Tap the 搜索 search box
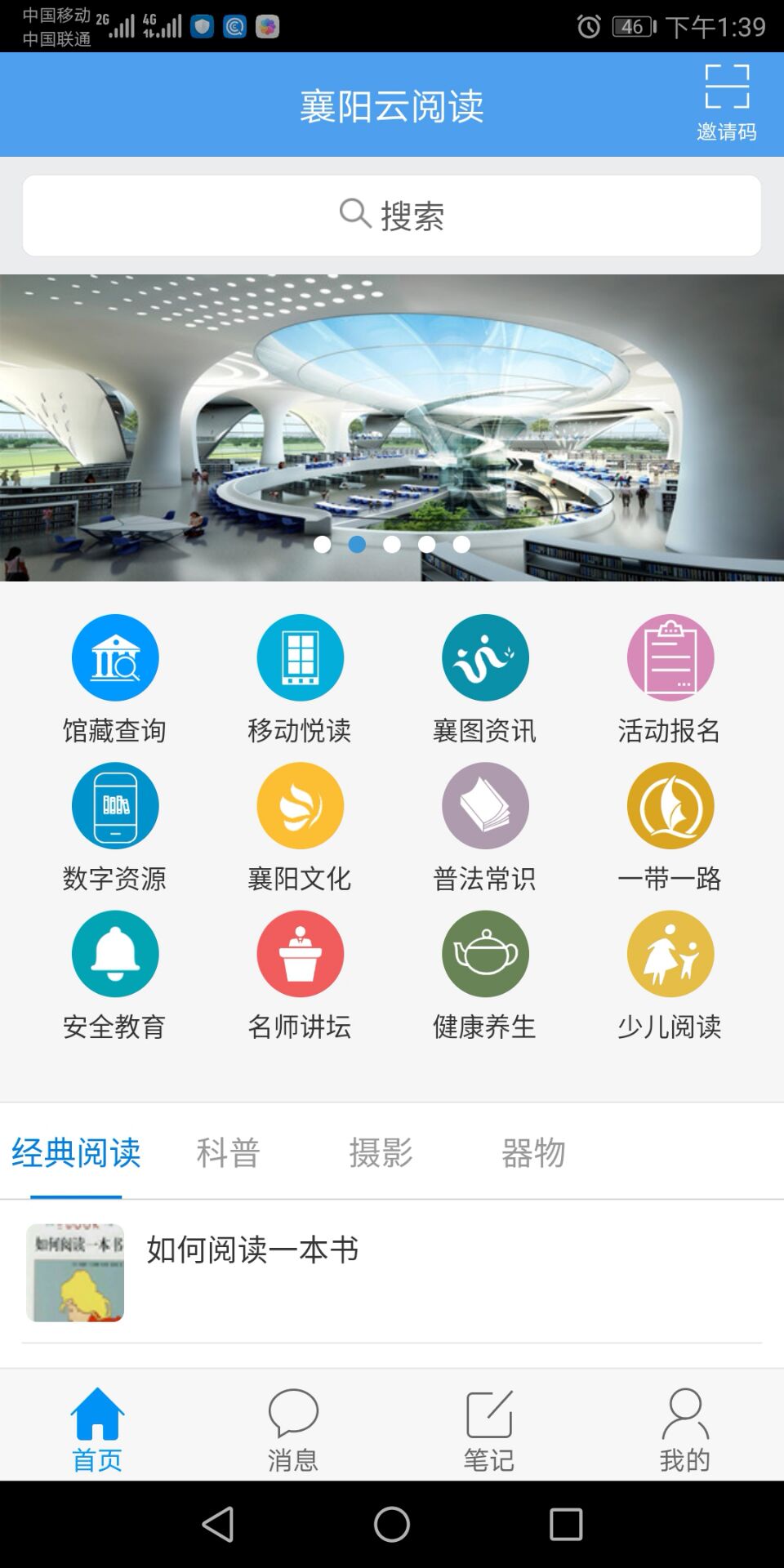The image size is (784, 1568). pyautogui.click(x=392, y=216)
